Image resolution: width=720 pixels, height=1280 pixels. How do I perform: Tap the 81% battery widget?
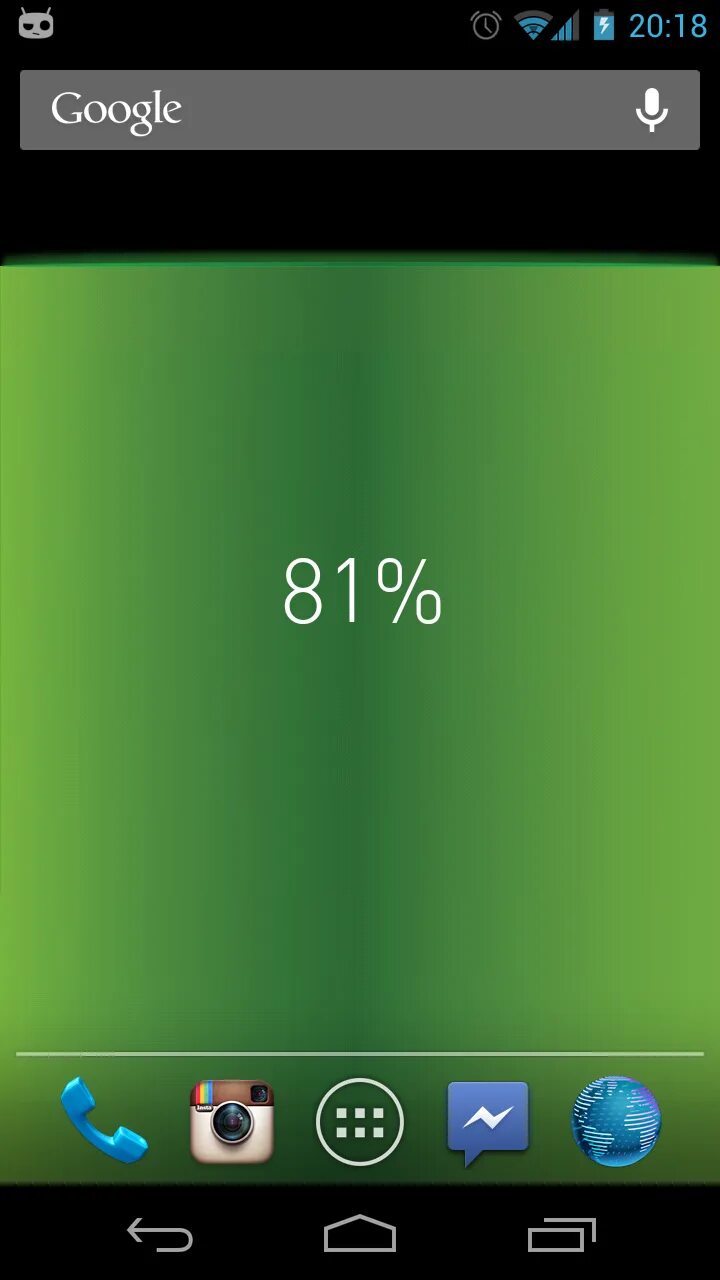pyautogui.click(x=361, y=592)
